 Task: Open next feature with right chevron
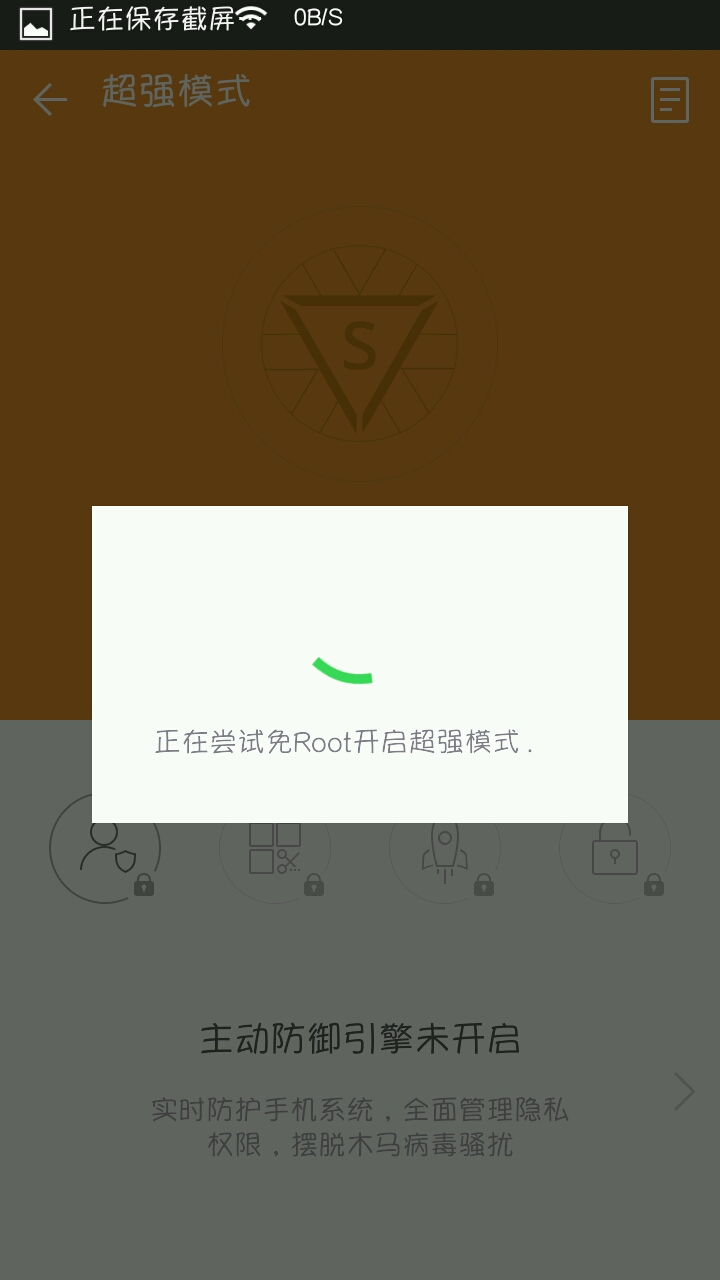(x=684, y=1092)
